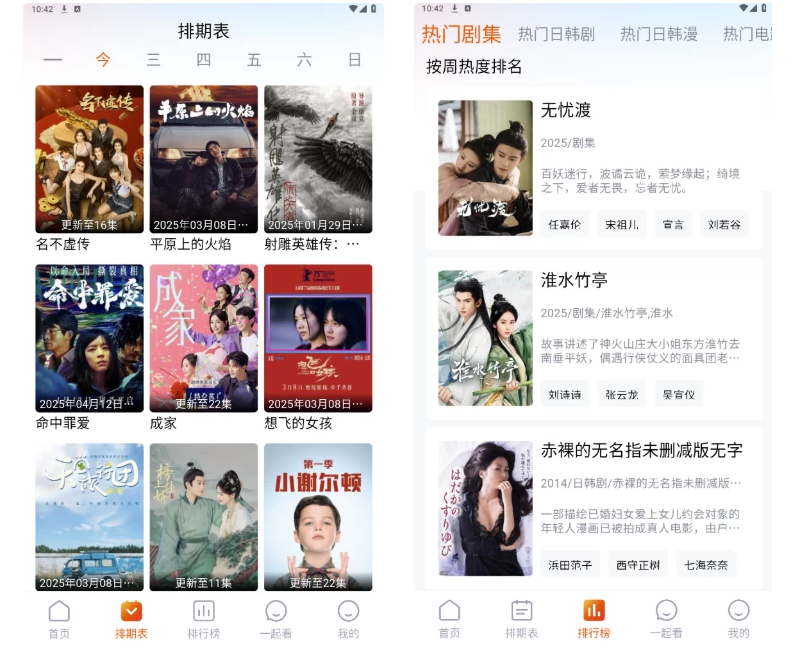800x654 pixels.
Task: Open 想飞的女孩 movie poster
Action: [318, 338]
